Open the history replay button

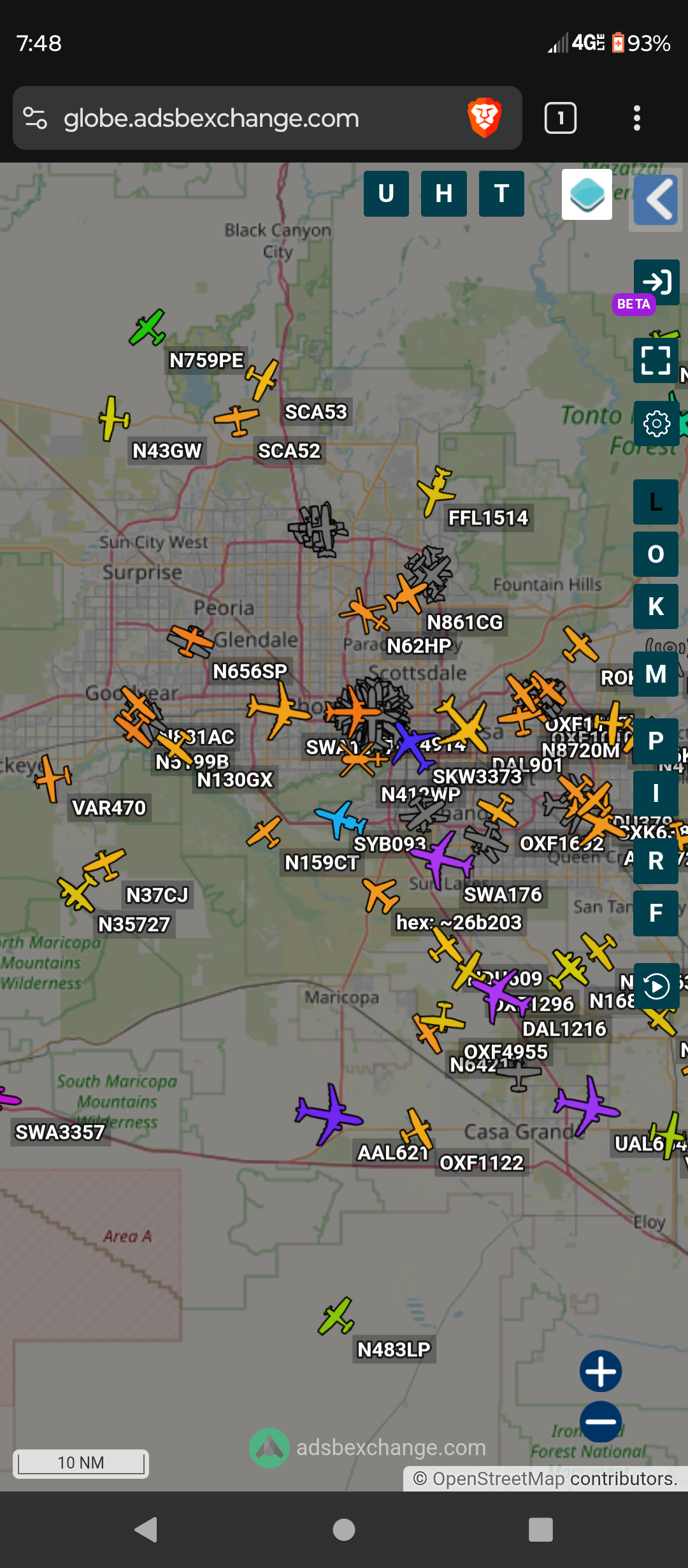pos(656,986)
